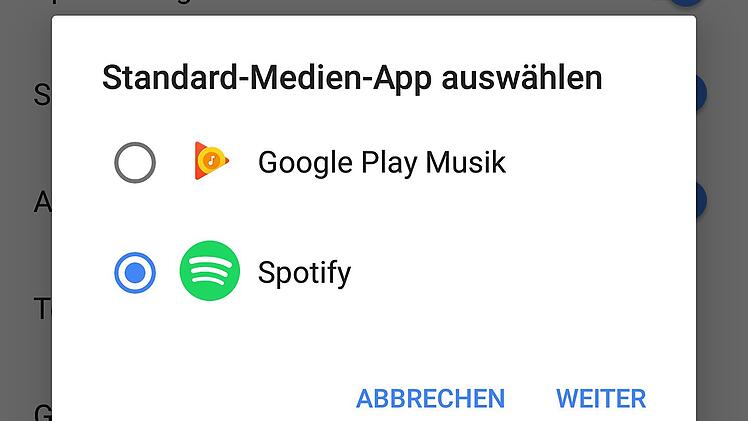
Task: Tap ABBRECHEN to cancel the dialog
Action: pos(430,398)
